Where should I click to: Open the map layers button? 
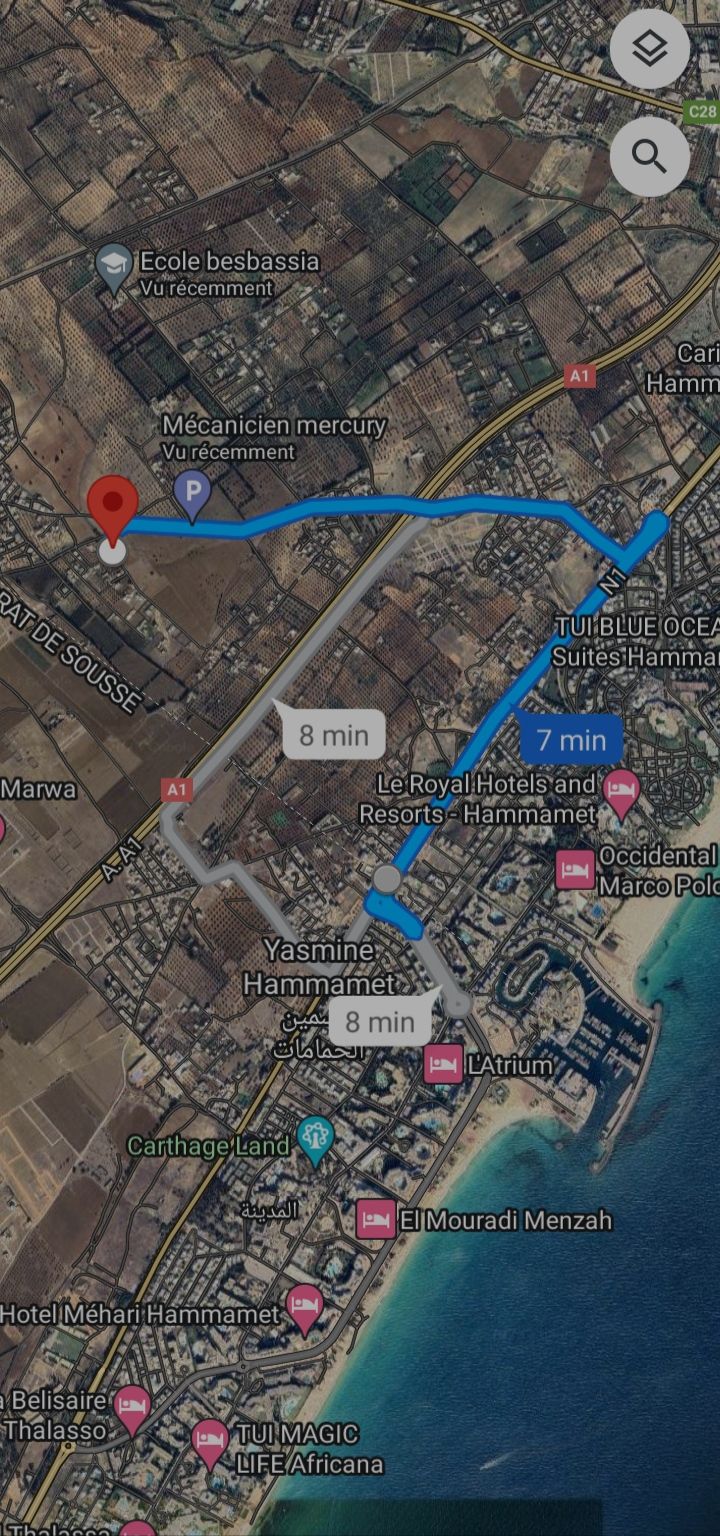(650, 49)
